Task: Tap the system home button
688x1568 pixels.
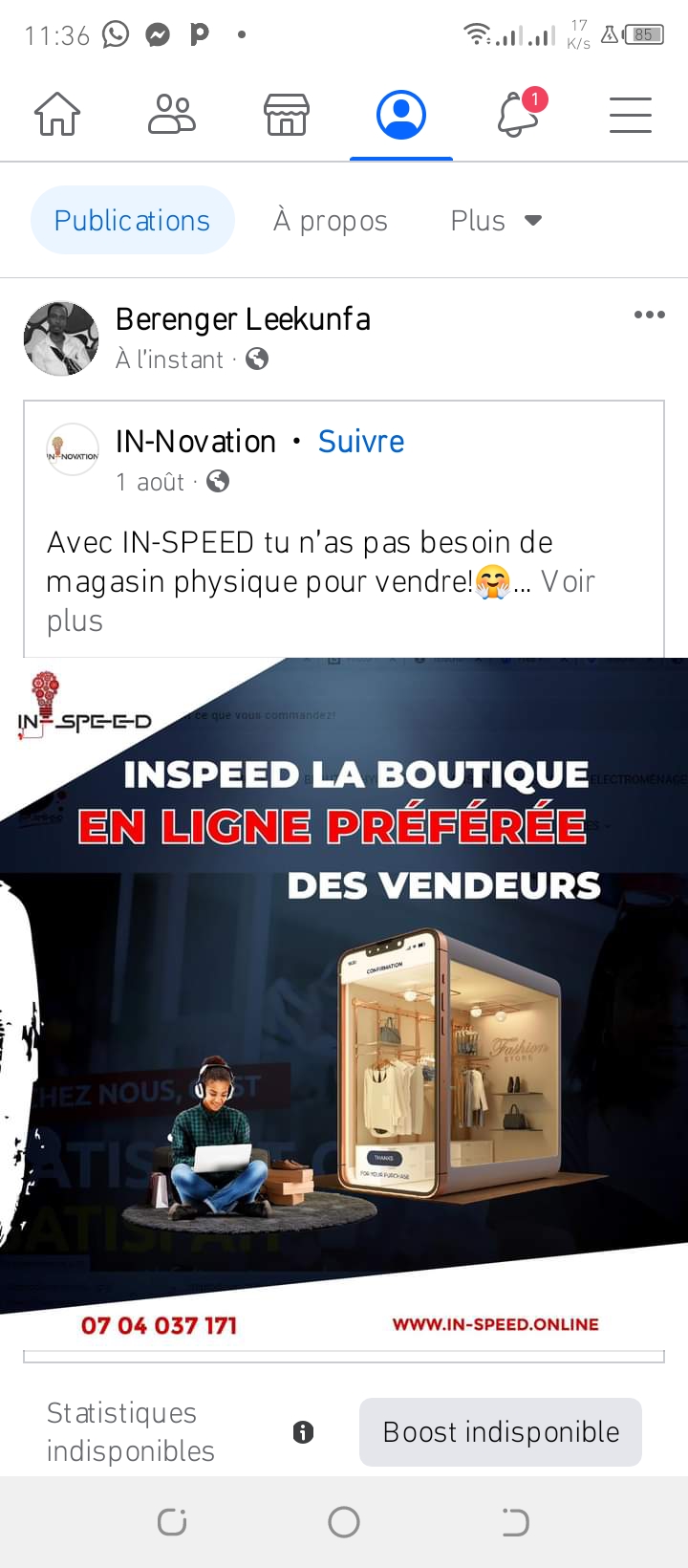Action: 344,1521
